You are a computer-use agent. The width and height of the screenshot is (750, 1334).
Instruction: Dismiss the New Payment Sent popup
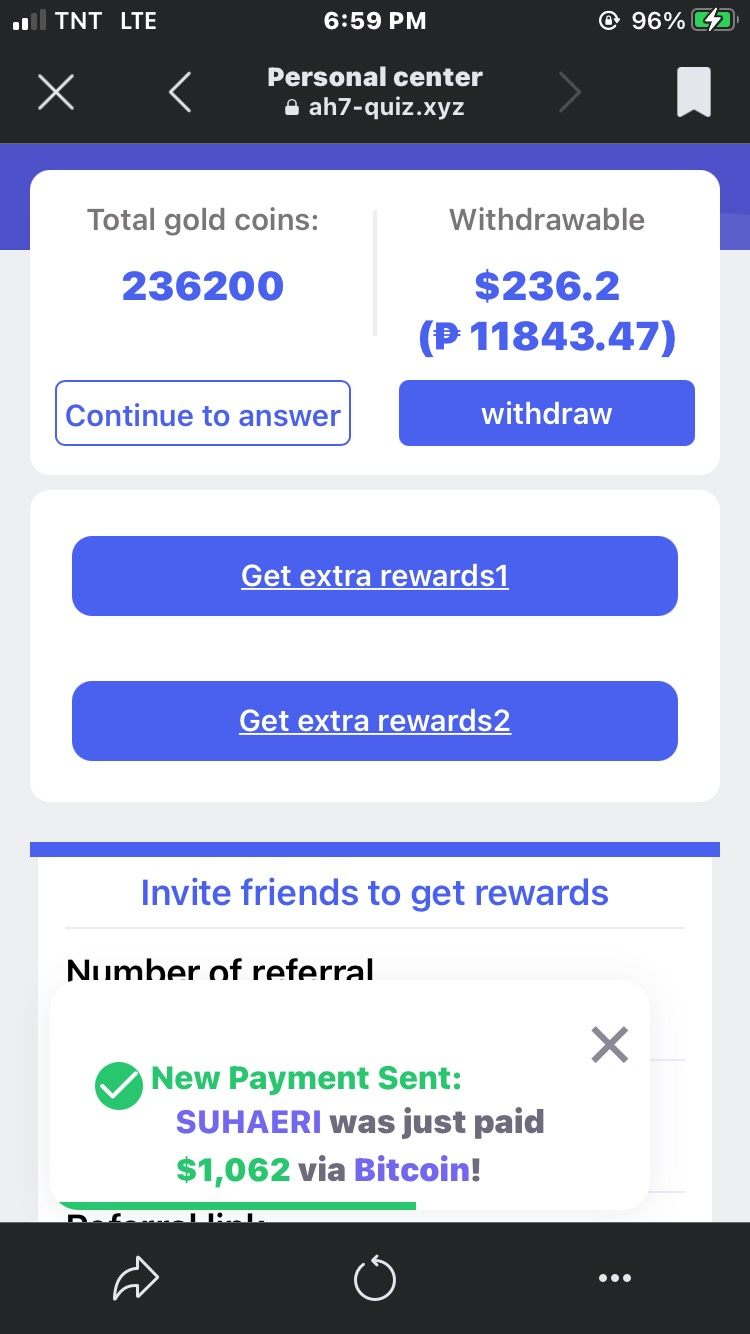tap(609, 1045)
